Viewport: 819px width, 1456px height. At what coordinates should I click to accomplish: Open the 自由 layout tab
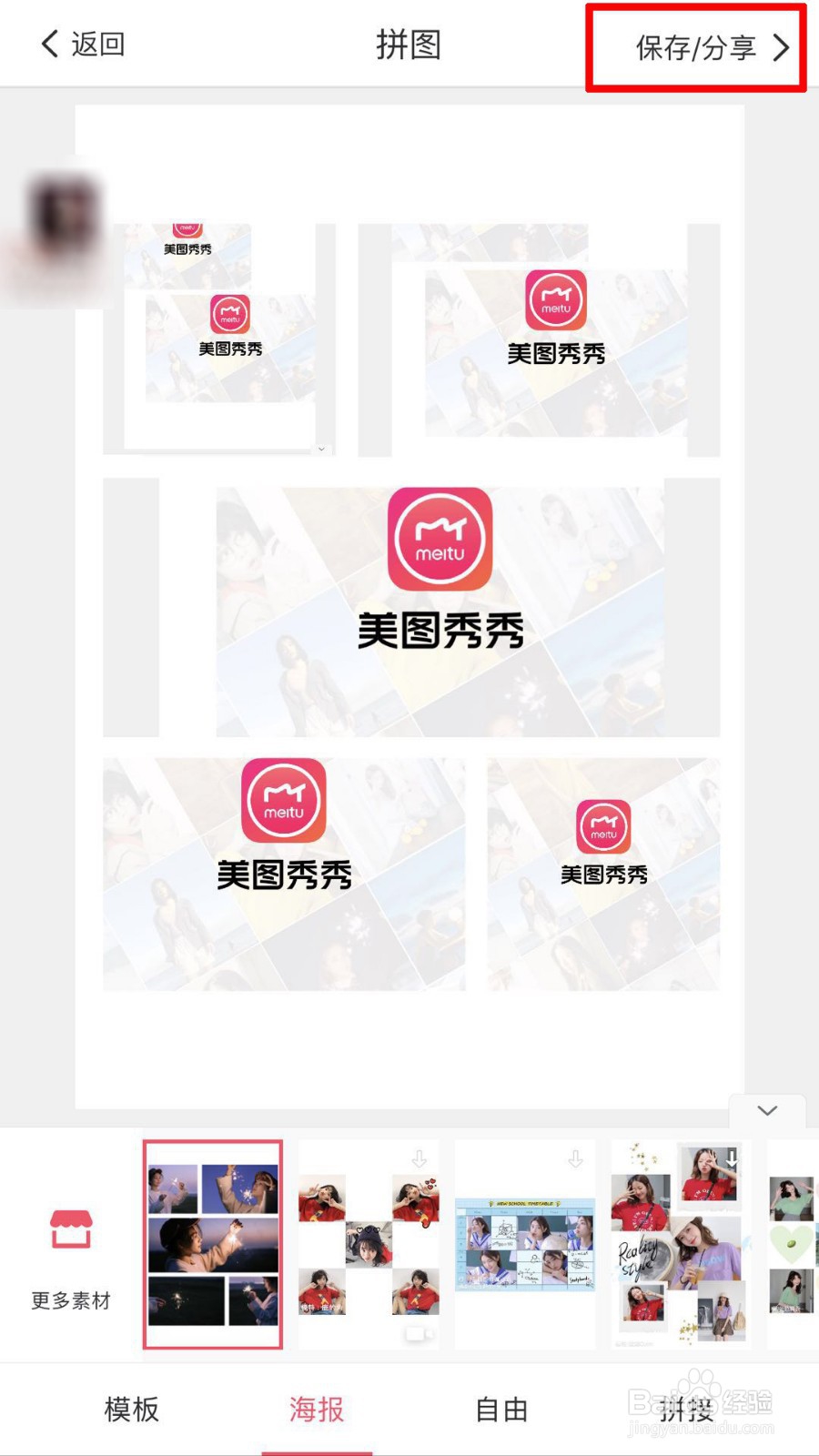[x=499, y=1410]
